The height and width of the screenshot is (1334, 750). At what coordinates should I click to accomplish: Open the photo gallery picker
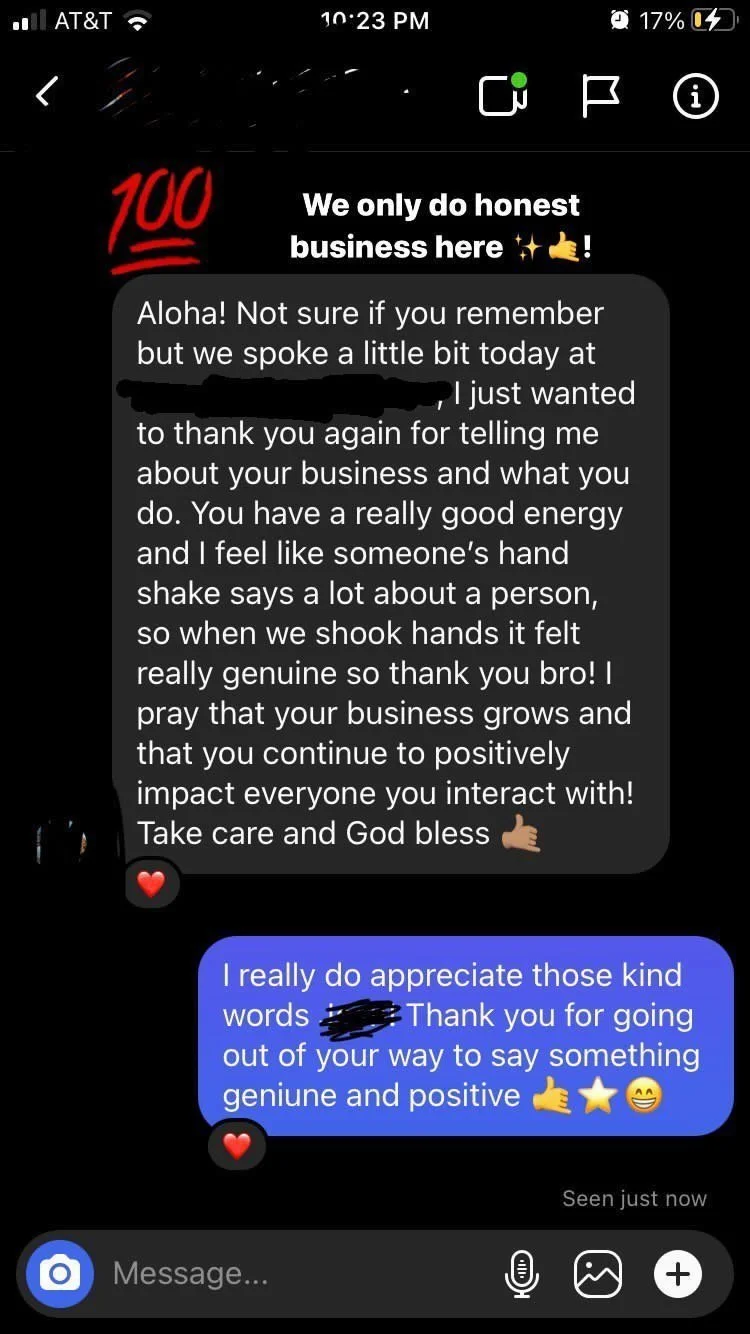[598, 1274]
